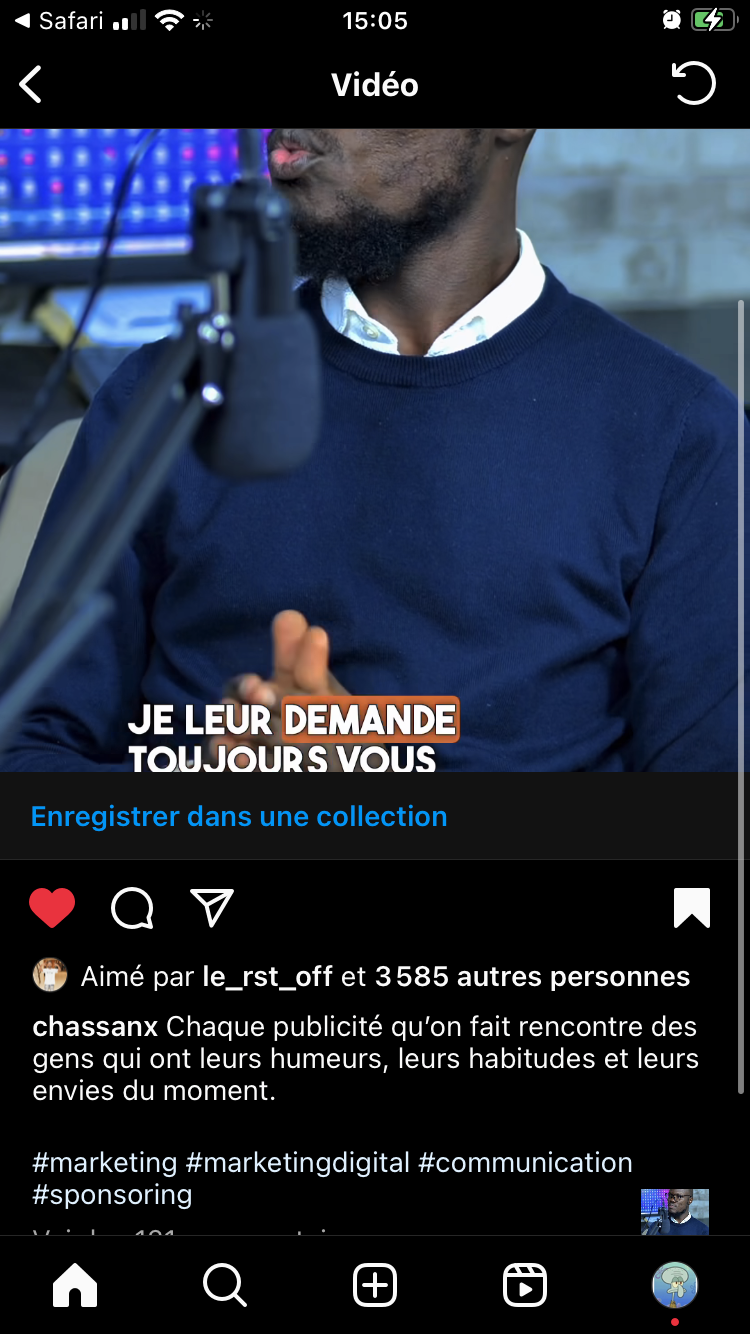Screen dimensions: 750x1334
Task: Open le_rst_off's profile from likes
Action: [x=267, y=977]
